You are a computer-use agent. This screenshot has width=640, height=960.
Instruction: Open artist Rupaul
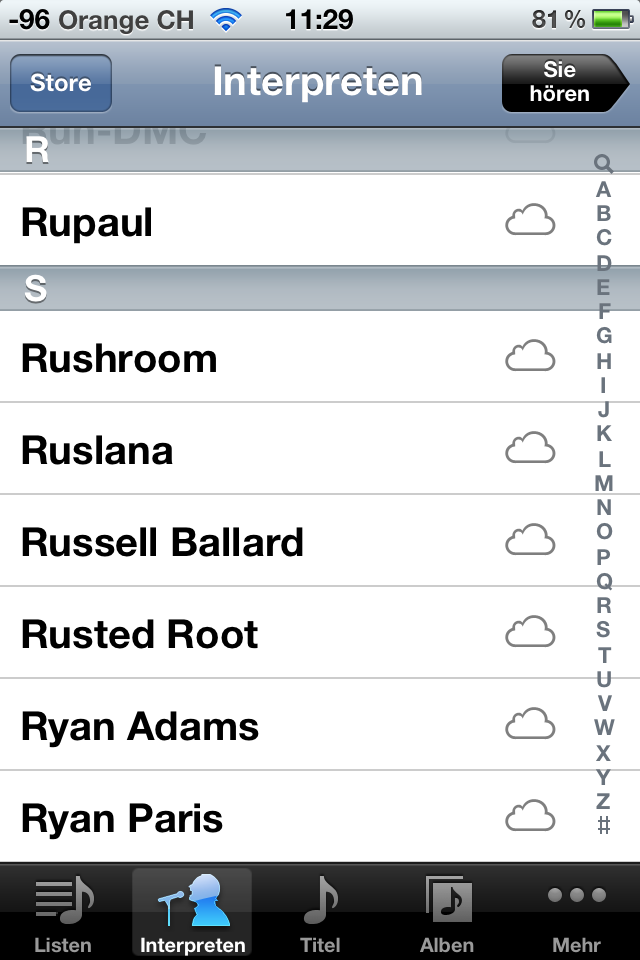pyautogui.click(x=87, y=222)
